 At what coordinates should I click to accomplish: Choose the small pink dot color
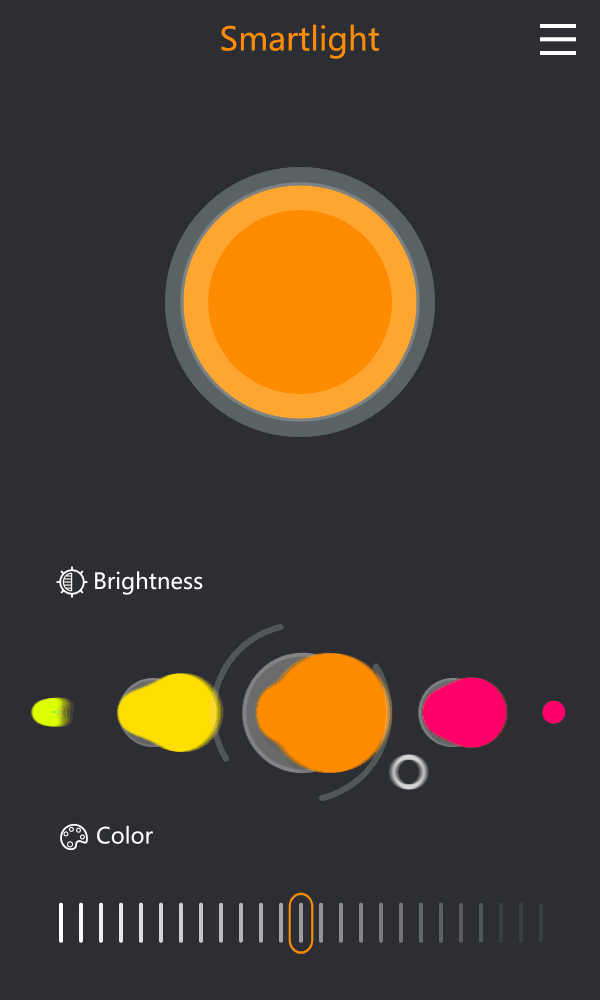coord(554,712)
